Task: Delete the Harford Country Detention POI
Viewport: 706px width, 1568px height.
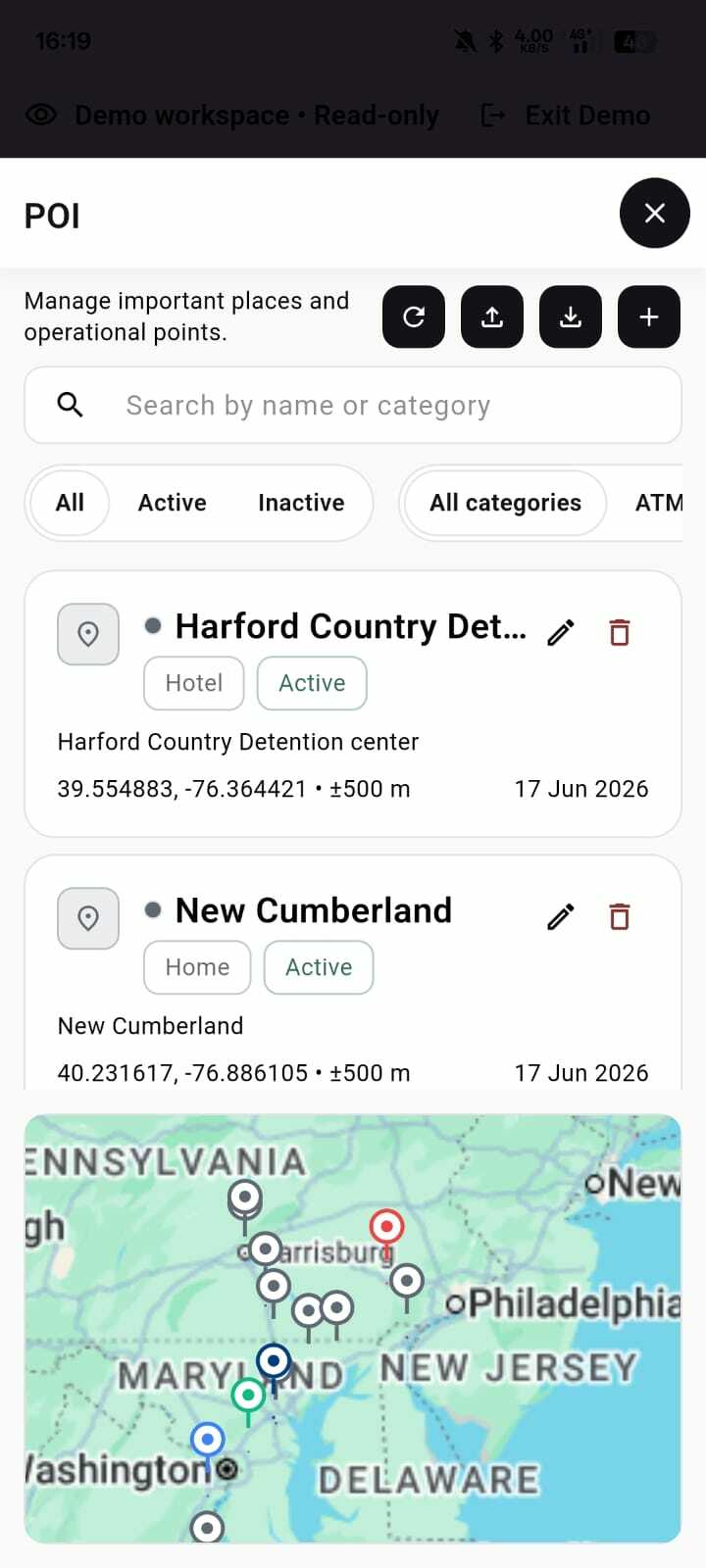Action: point(620,633)
